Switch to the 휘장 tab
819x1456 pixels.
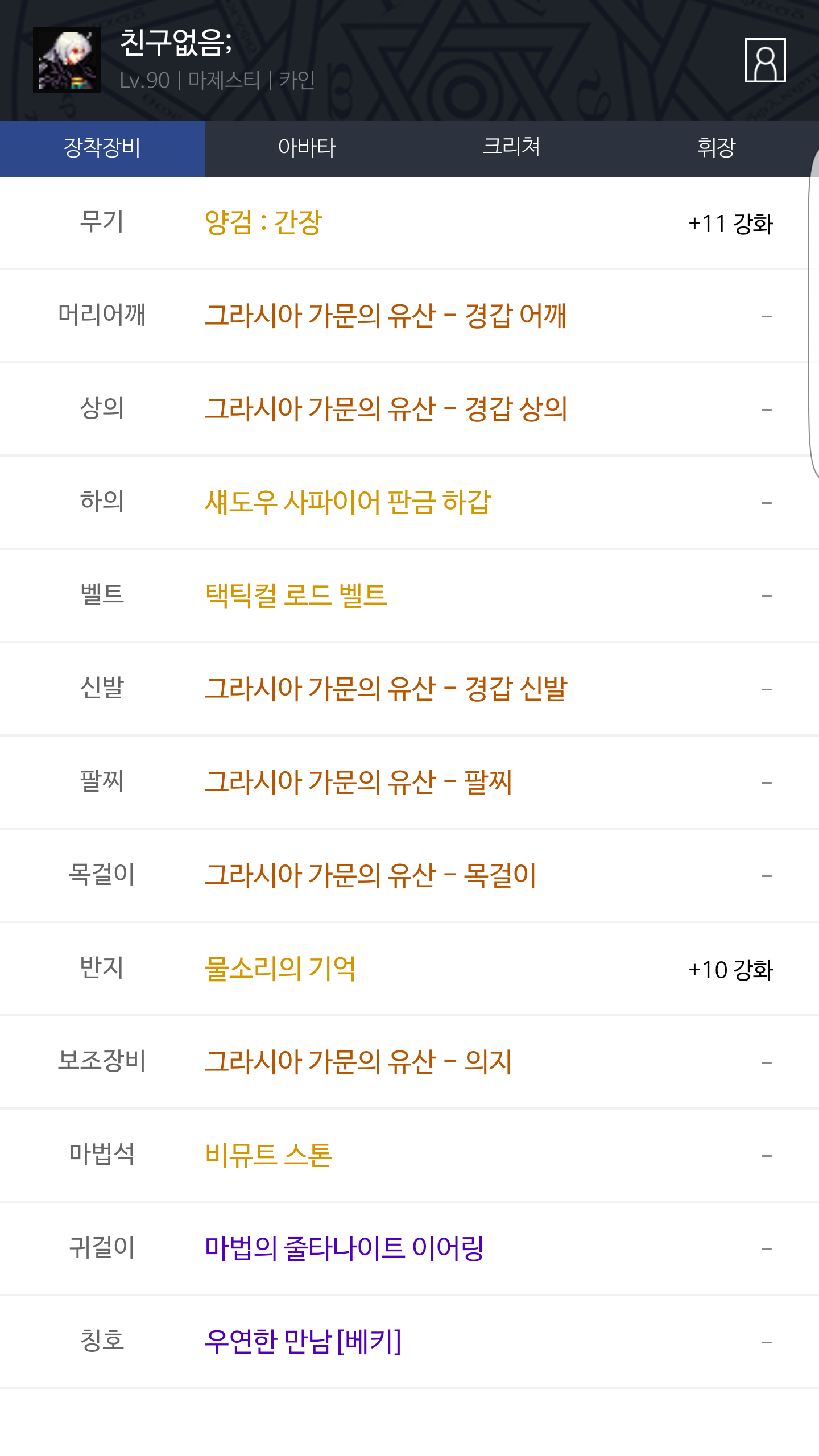pyautogui.click(x=717, y=148)
